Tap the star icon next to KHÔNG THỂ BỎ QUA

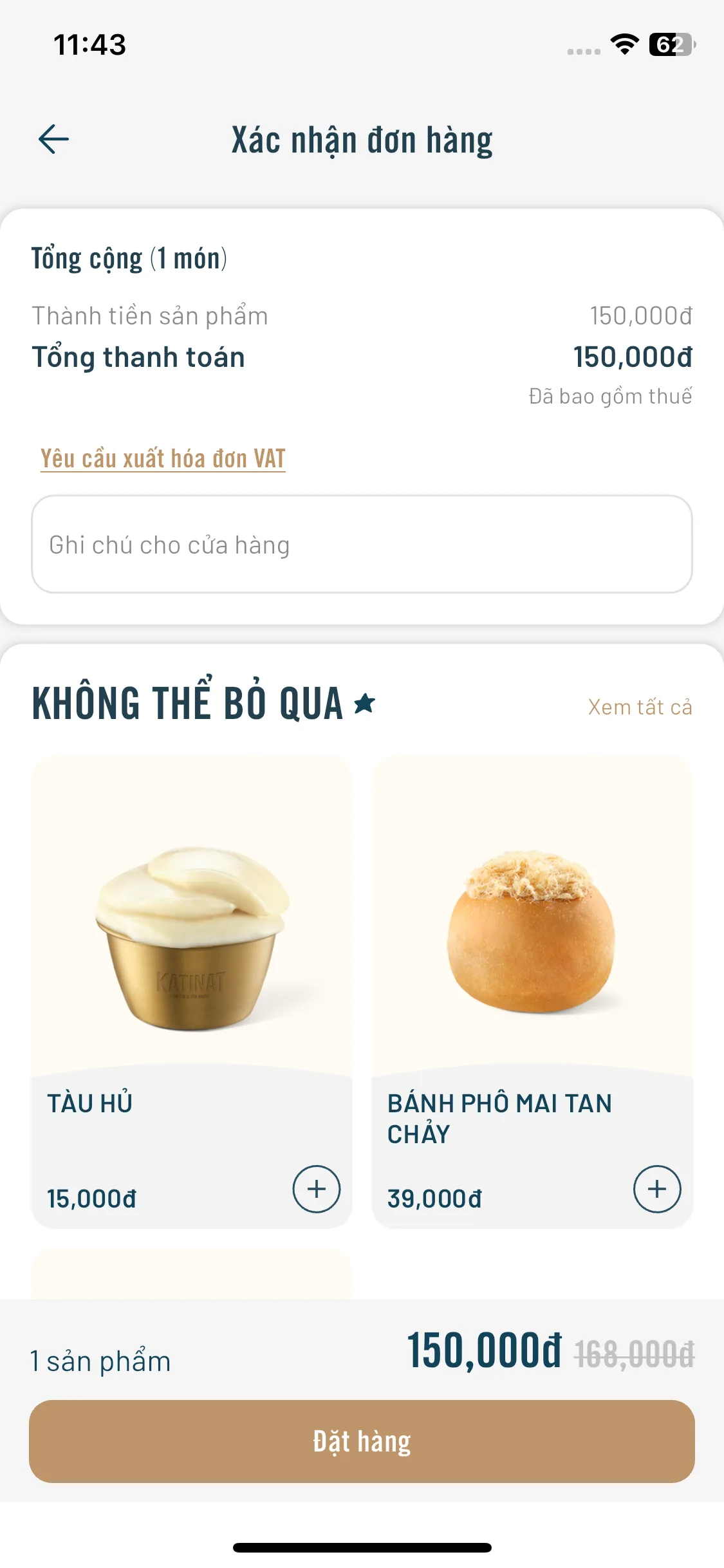coord(365,705)
